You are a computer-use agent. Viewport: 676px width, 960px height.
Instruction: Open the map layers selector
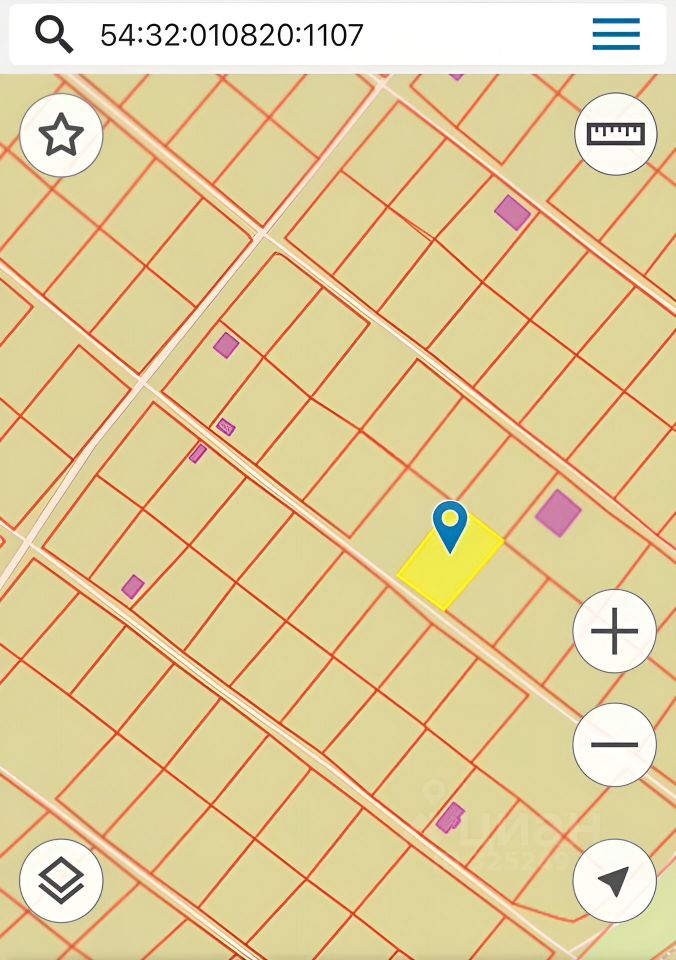[x=61, y=881]
